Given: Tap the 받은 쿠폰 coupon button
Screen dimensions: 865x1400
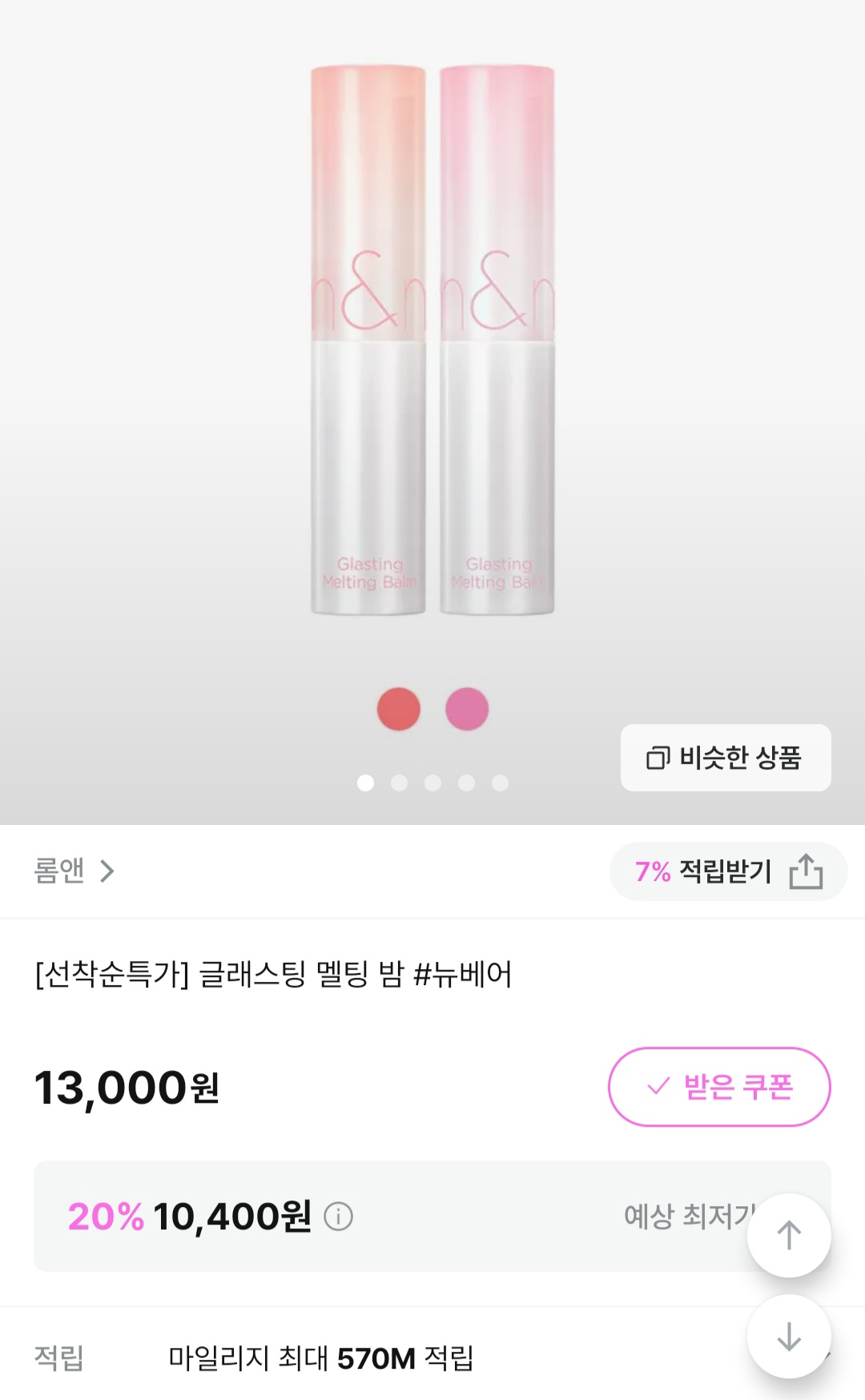Looking at the screenshot, I should [x=718, y=1087].
